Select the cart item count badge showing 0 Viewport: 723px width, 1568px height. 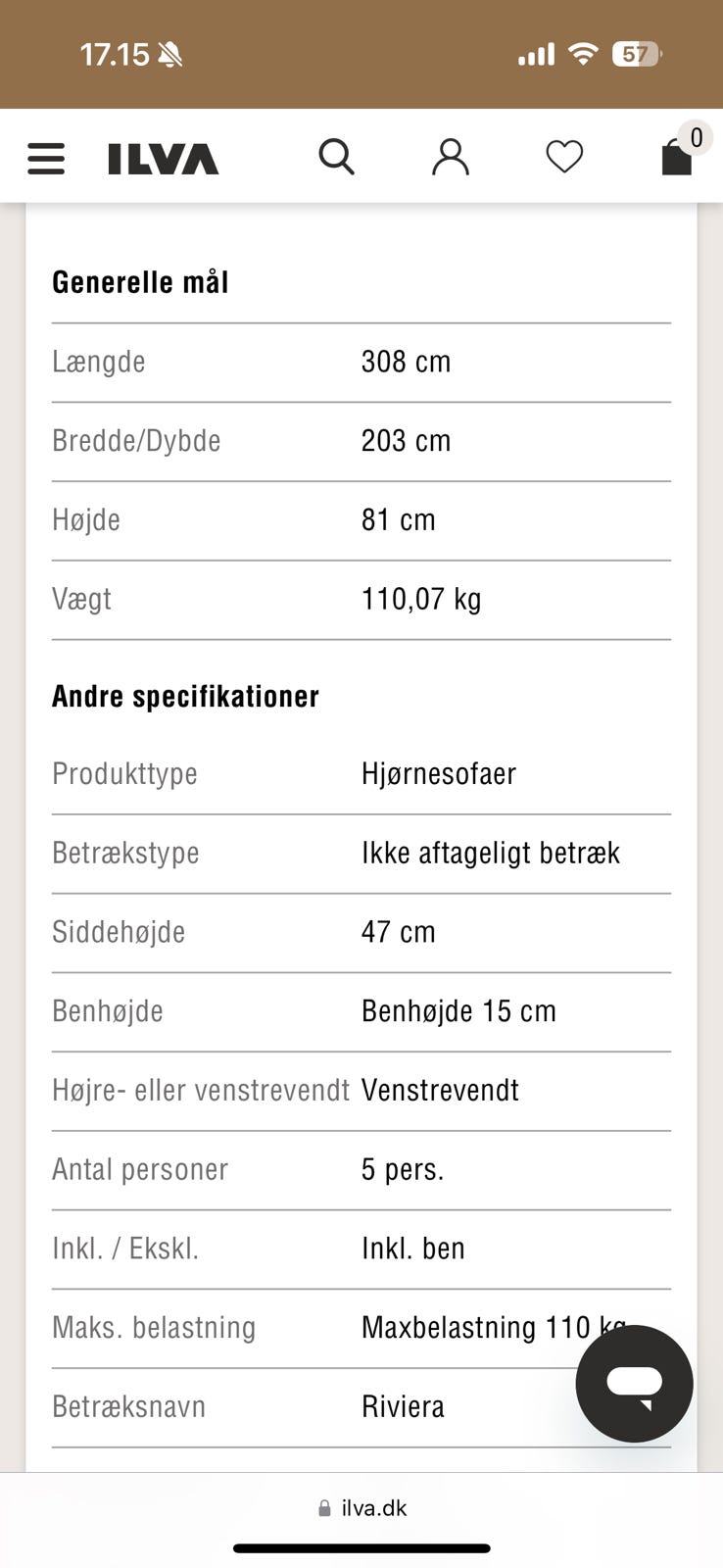tap(695, 137)
